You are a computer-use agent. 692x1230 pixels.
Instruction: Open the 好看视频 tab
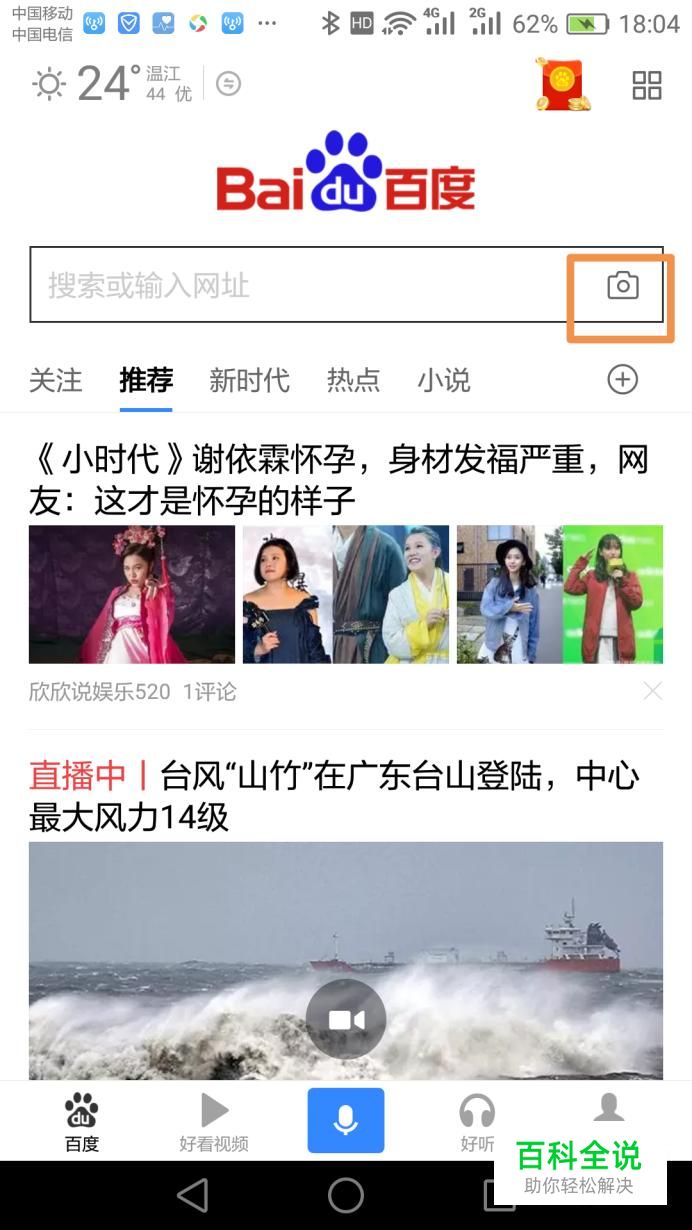point(214,1122)
